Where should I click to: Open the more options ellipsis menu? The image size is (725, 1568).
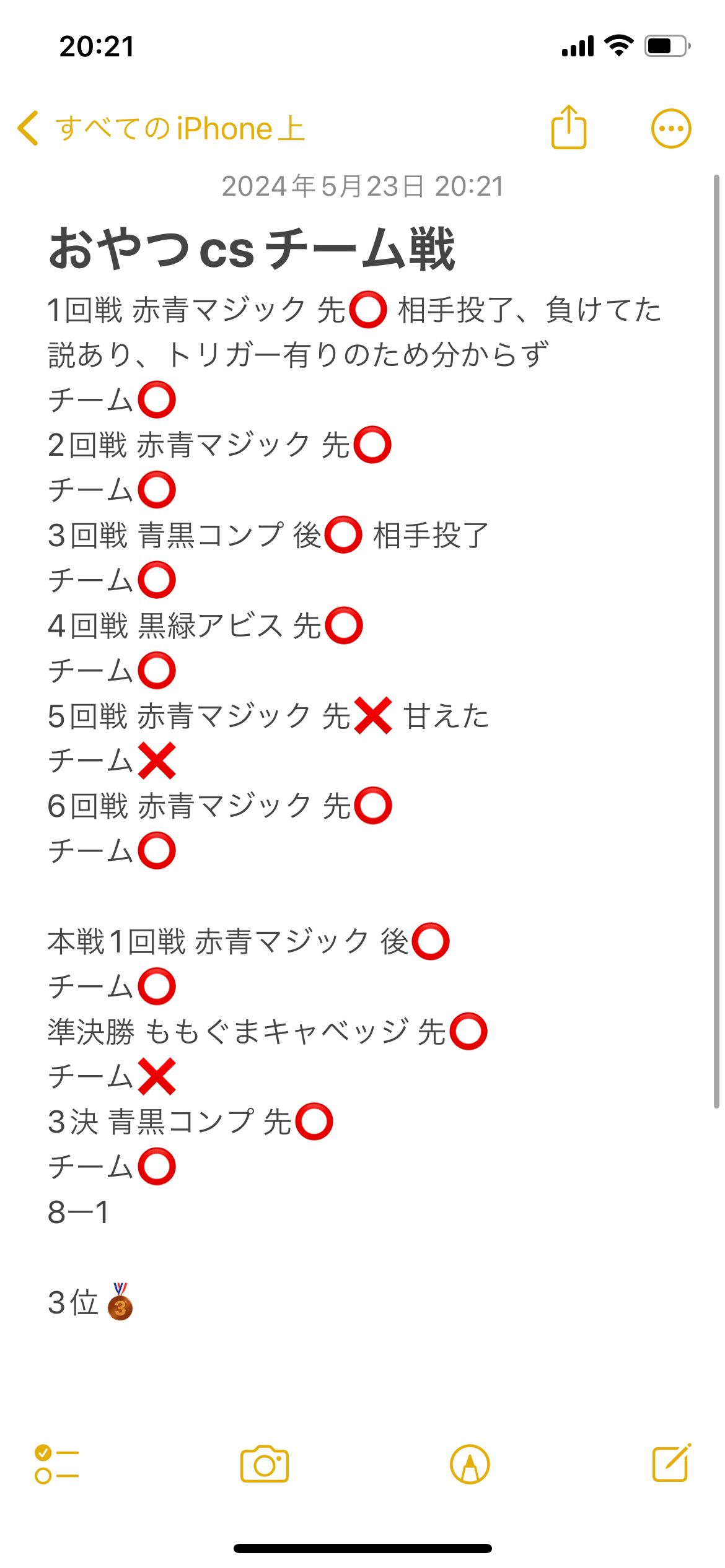click(671, 129)
